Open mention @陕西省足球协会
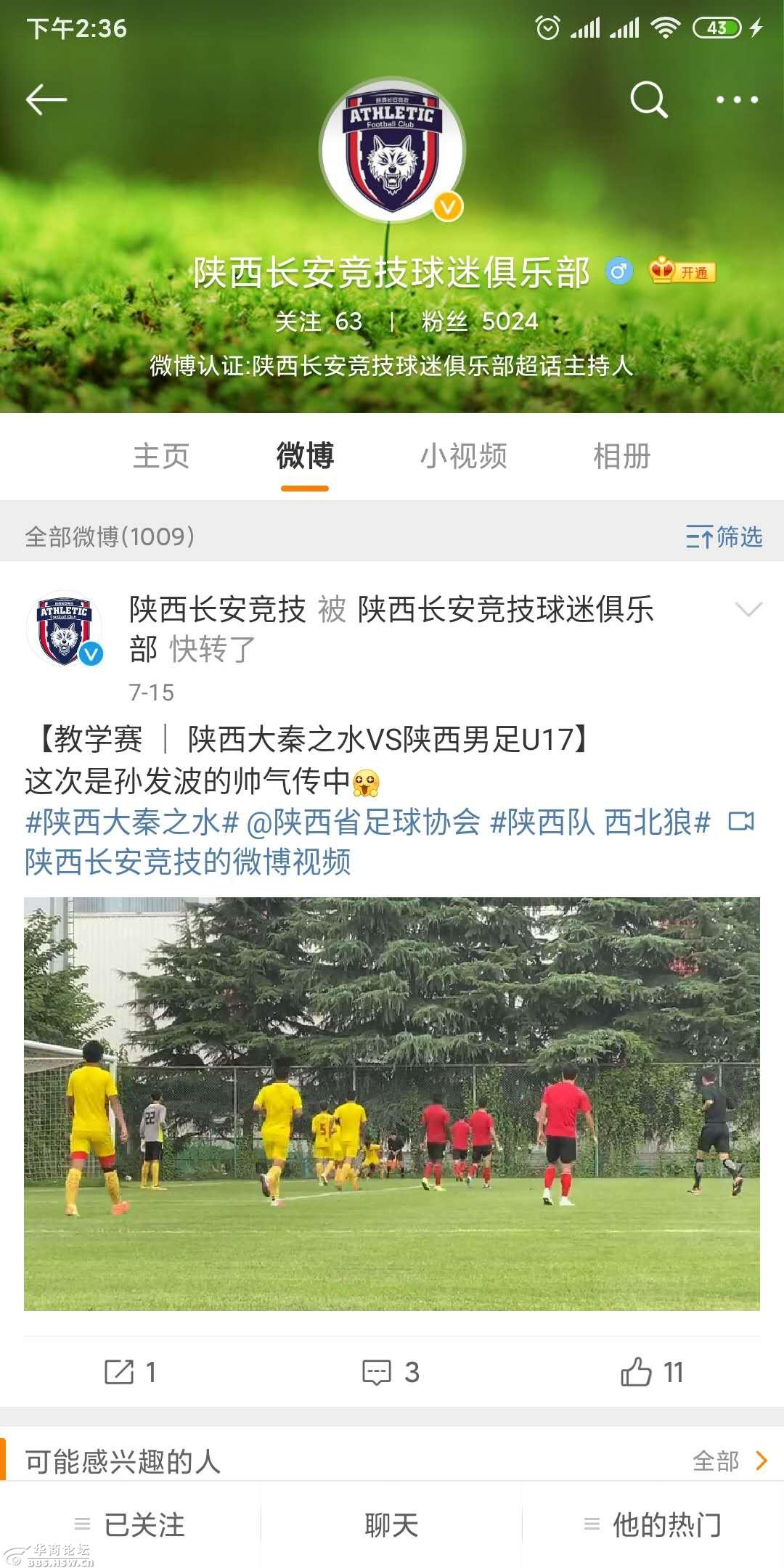Image resolution: width=784 pixels, height=1568 pixels. (x=363, y=822)
